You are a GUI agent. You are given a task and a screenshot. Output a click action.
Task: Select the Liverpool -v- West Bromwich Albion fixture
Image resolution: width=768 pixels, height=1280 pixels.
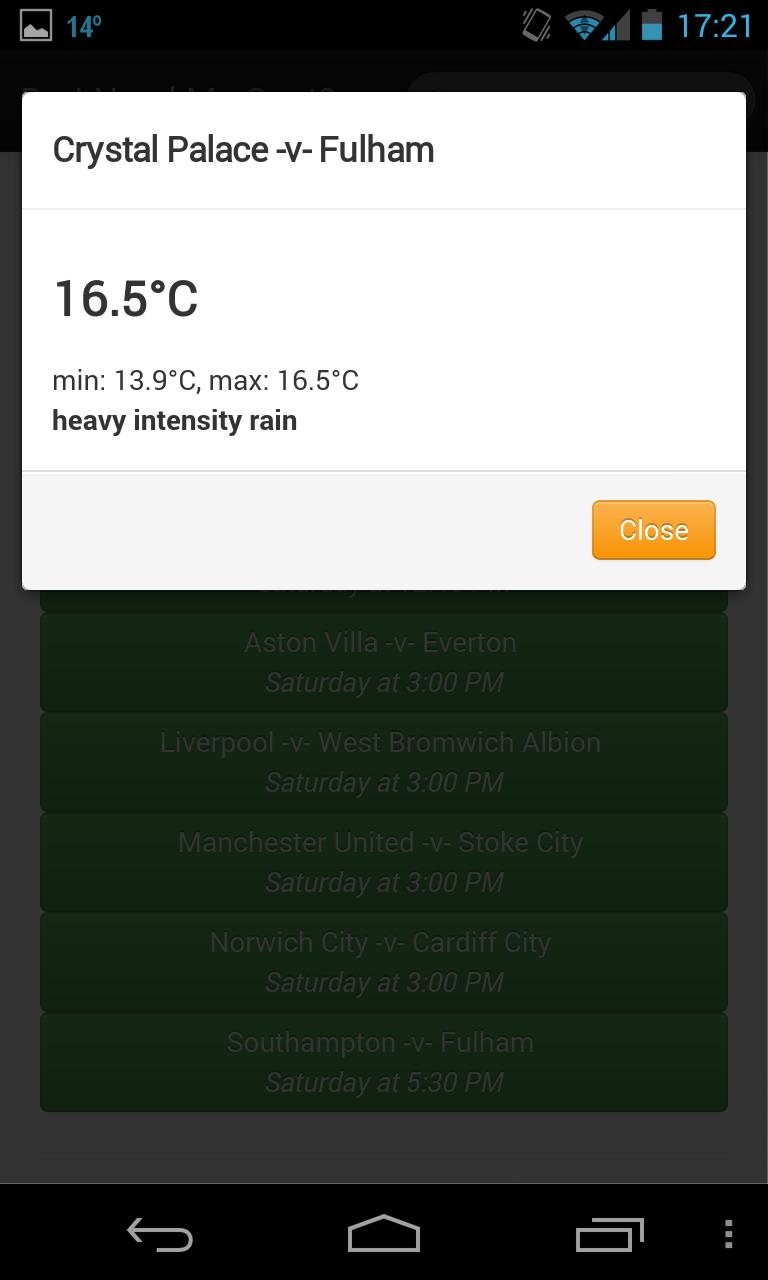click(383, 762)
